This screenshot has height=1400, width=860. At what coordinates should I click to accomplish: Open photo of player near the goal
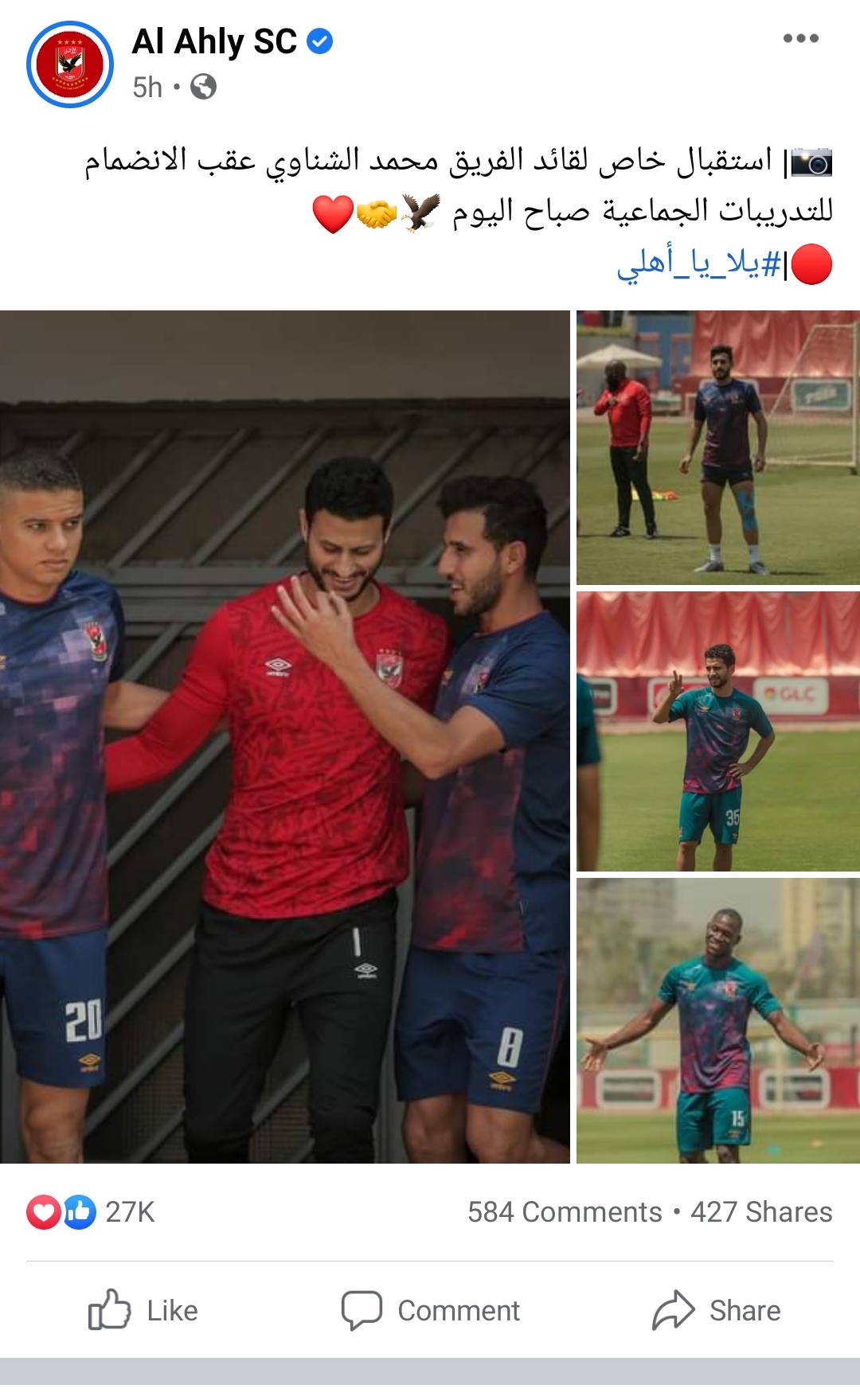[x=718, y=447]
